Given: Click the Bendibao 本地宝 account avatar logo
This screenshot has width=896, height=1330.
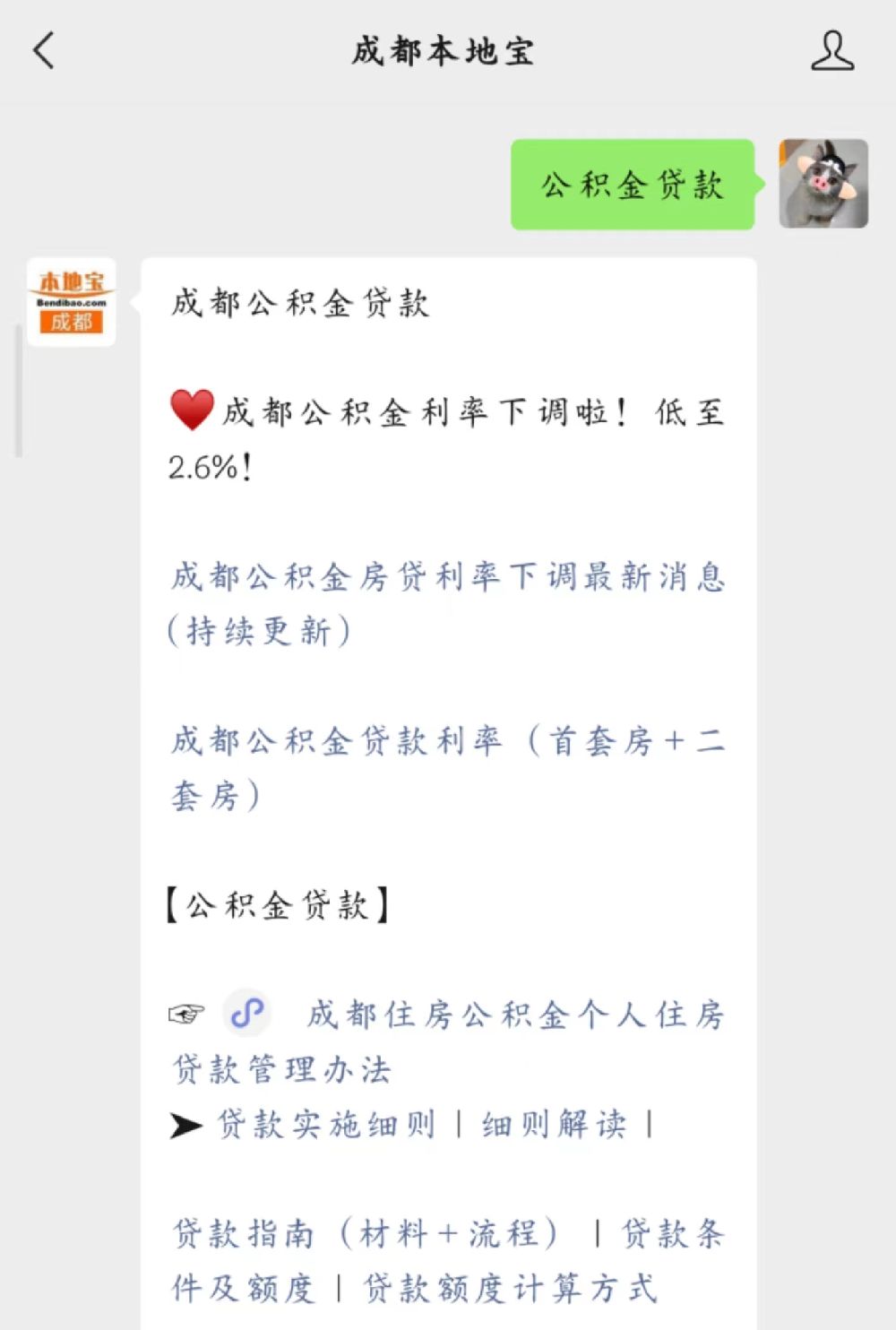Looking at the screenshot, I should pyautogui.click(x=71, y=305).
